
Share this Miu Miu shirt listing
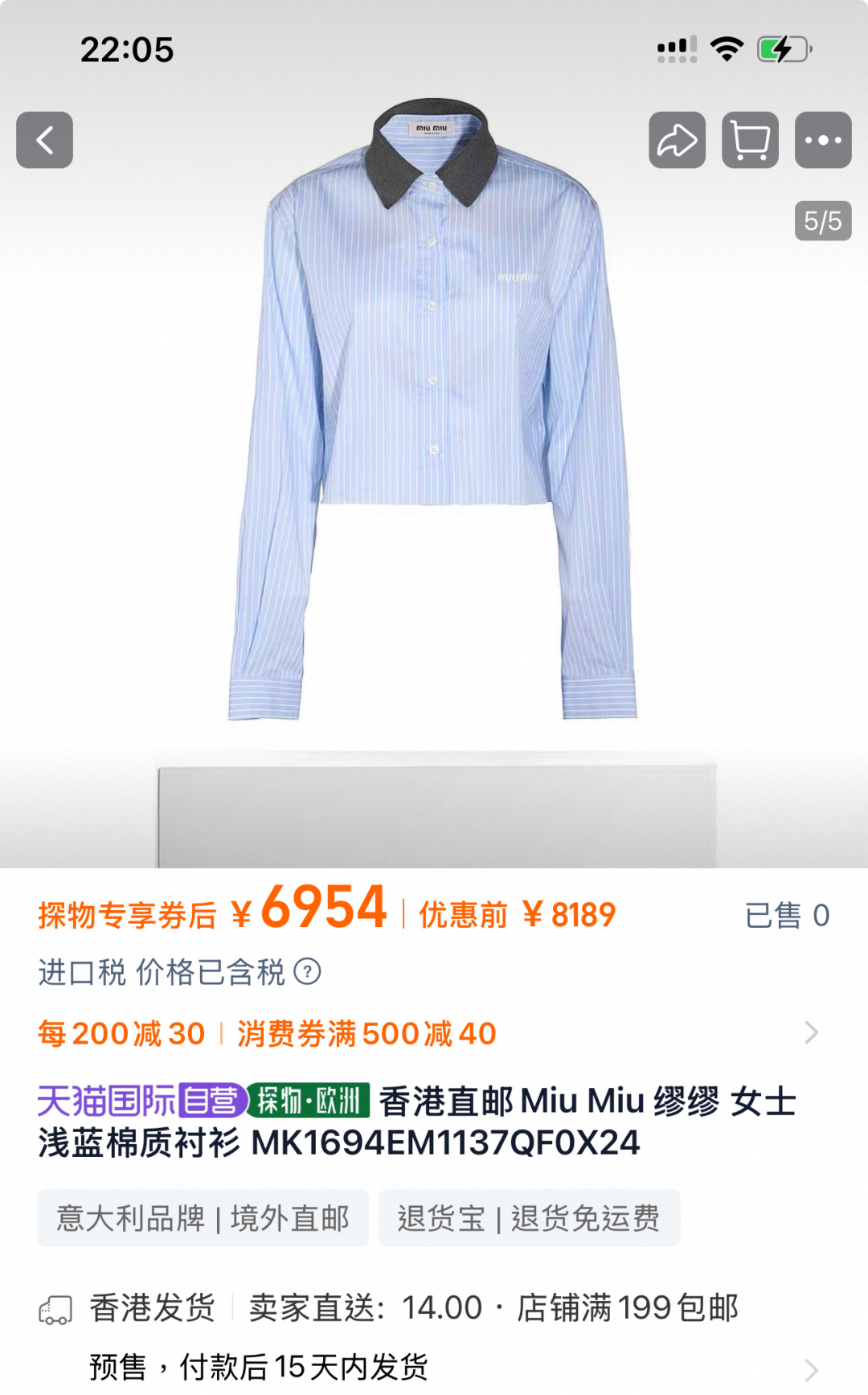click(677, 140)
